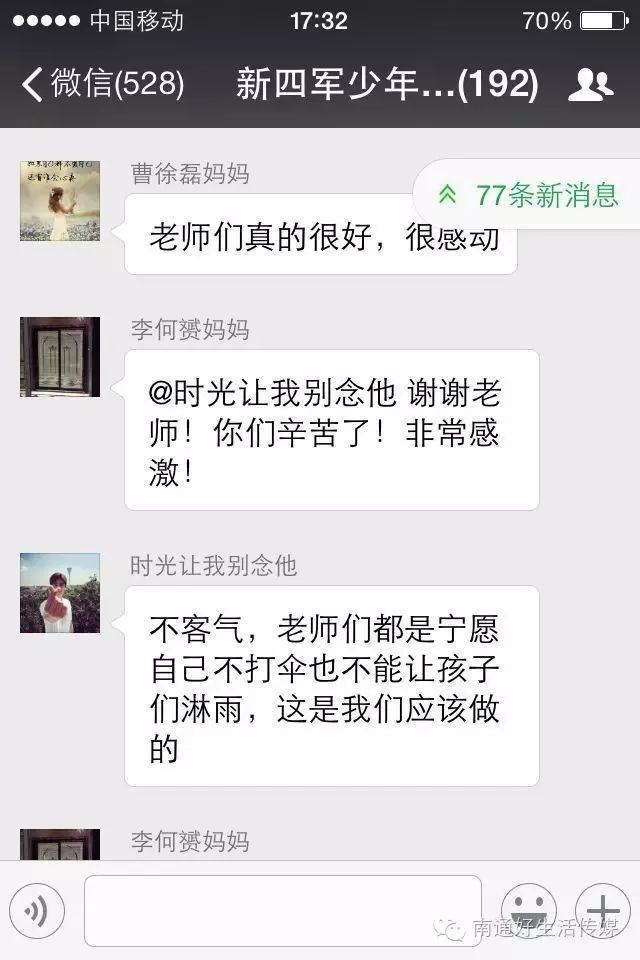Open the group members info icon

[x=590, y=85]
